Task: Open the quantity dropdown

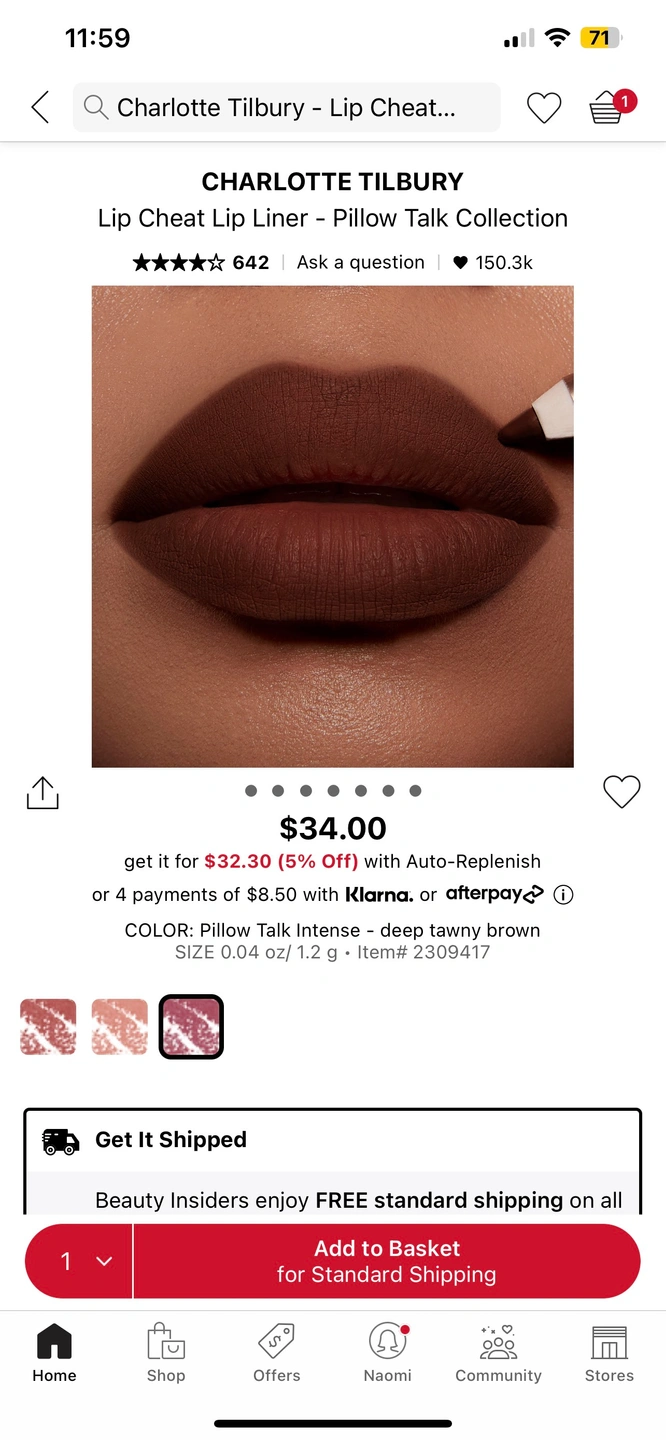Action: click(80, 1261)
